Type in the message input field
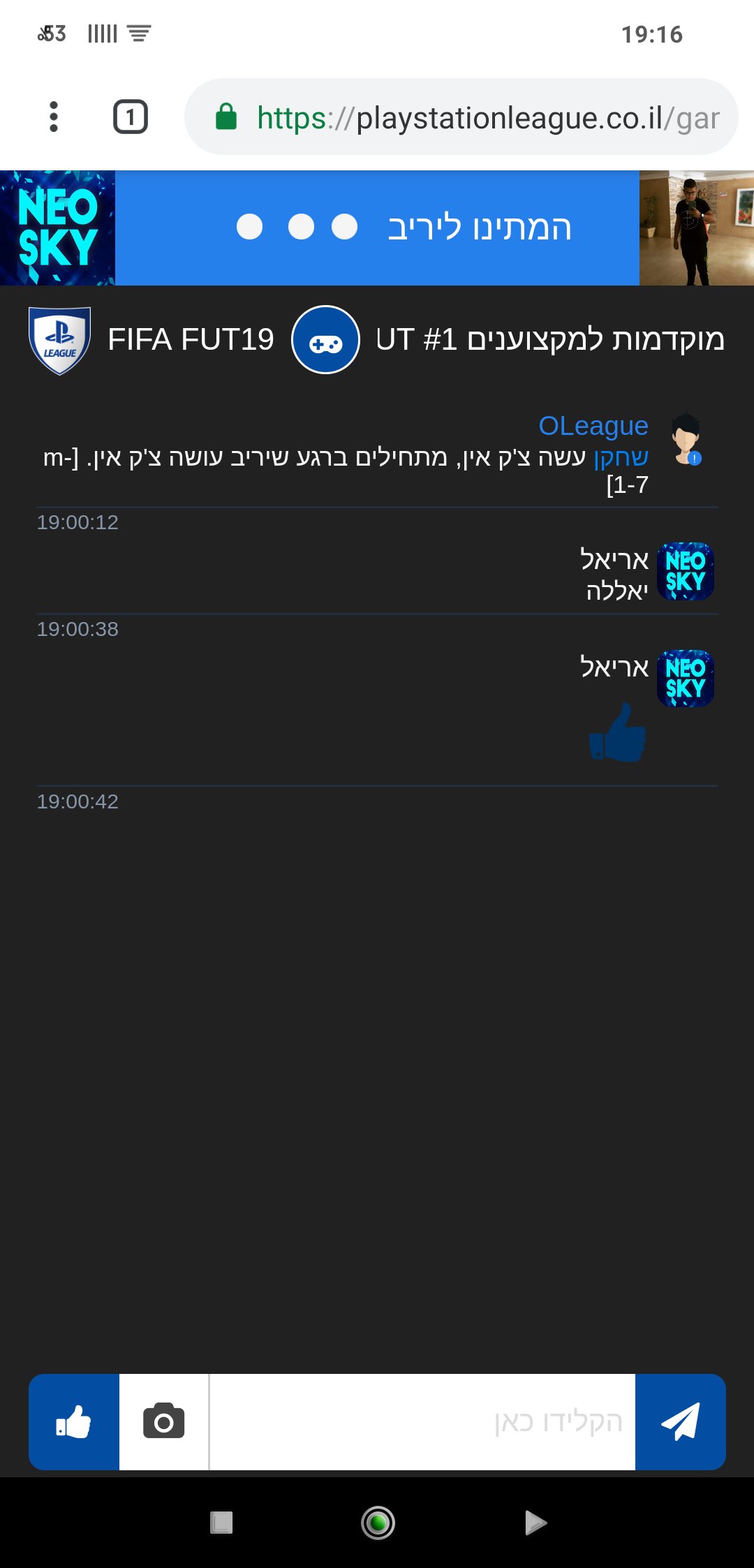This screenshot has width=754, height=1568. pos(422,1421)
